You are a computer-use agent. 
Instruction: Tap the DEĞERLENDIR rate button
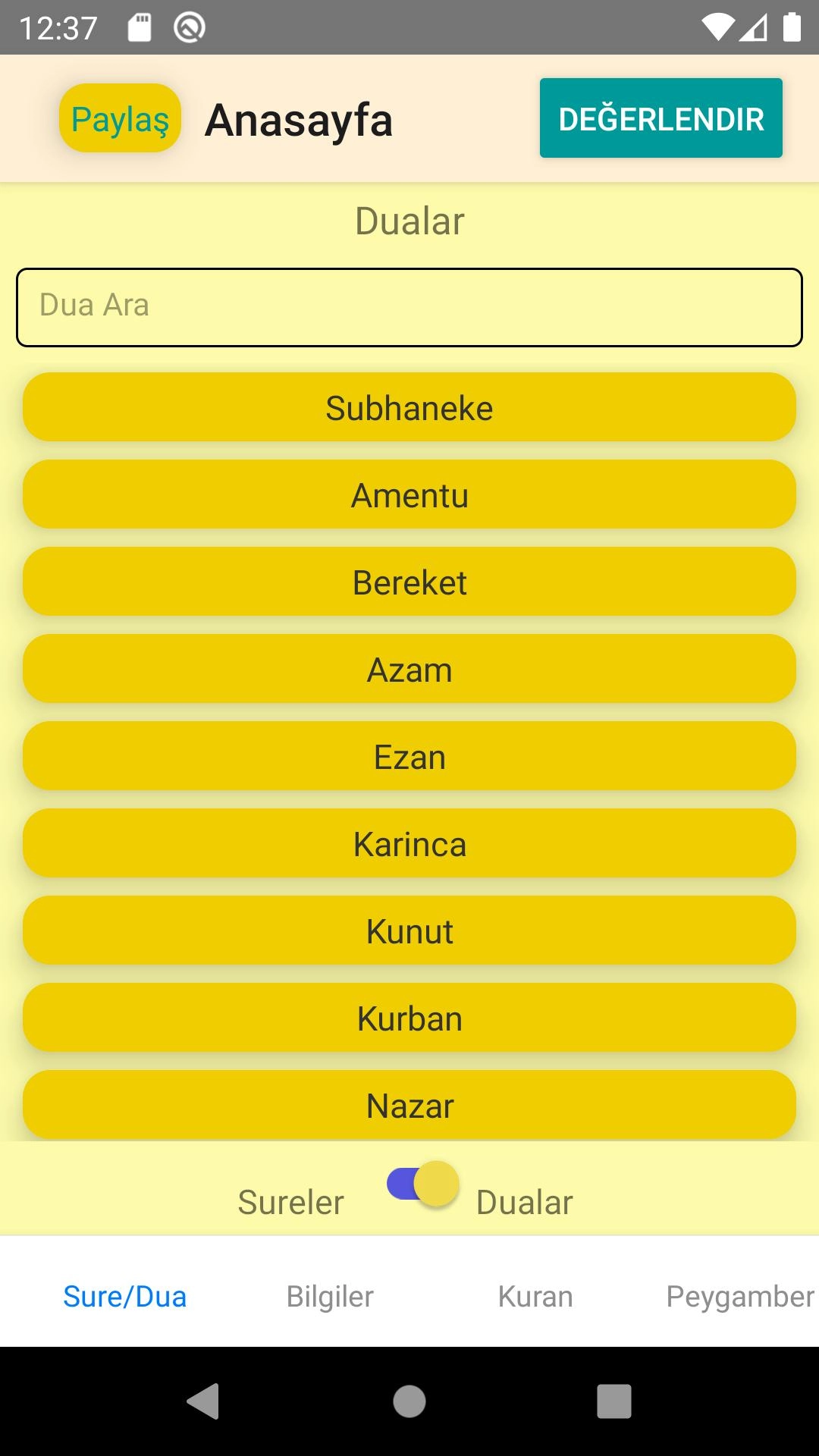(x=661, y=118)
